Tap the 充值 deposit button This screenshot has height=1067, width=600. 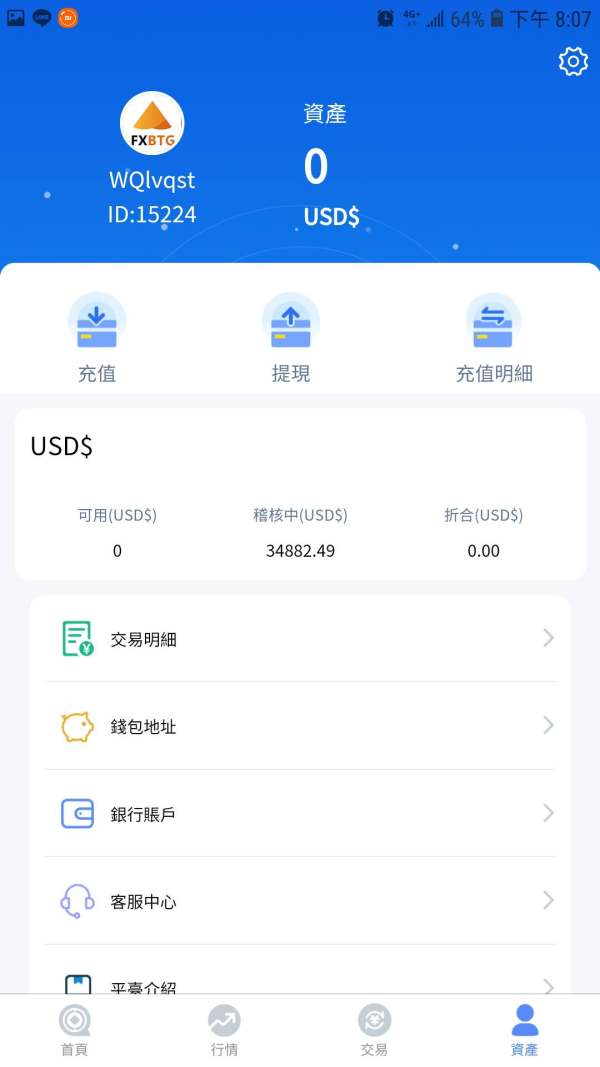tap(97, 338)
